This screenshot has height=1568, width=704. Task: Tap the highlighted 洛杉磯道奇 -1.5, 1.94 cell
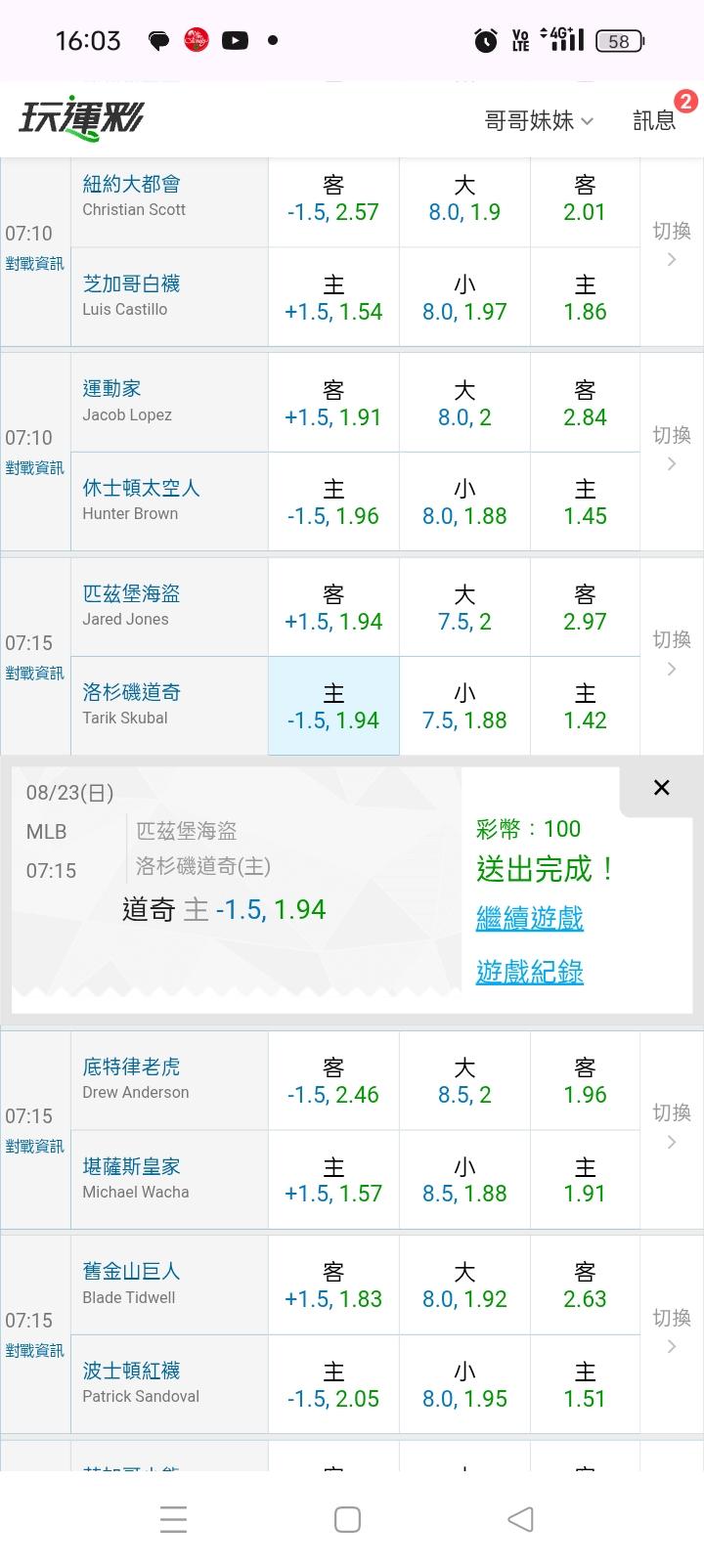point(333,706)
